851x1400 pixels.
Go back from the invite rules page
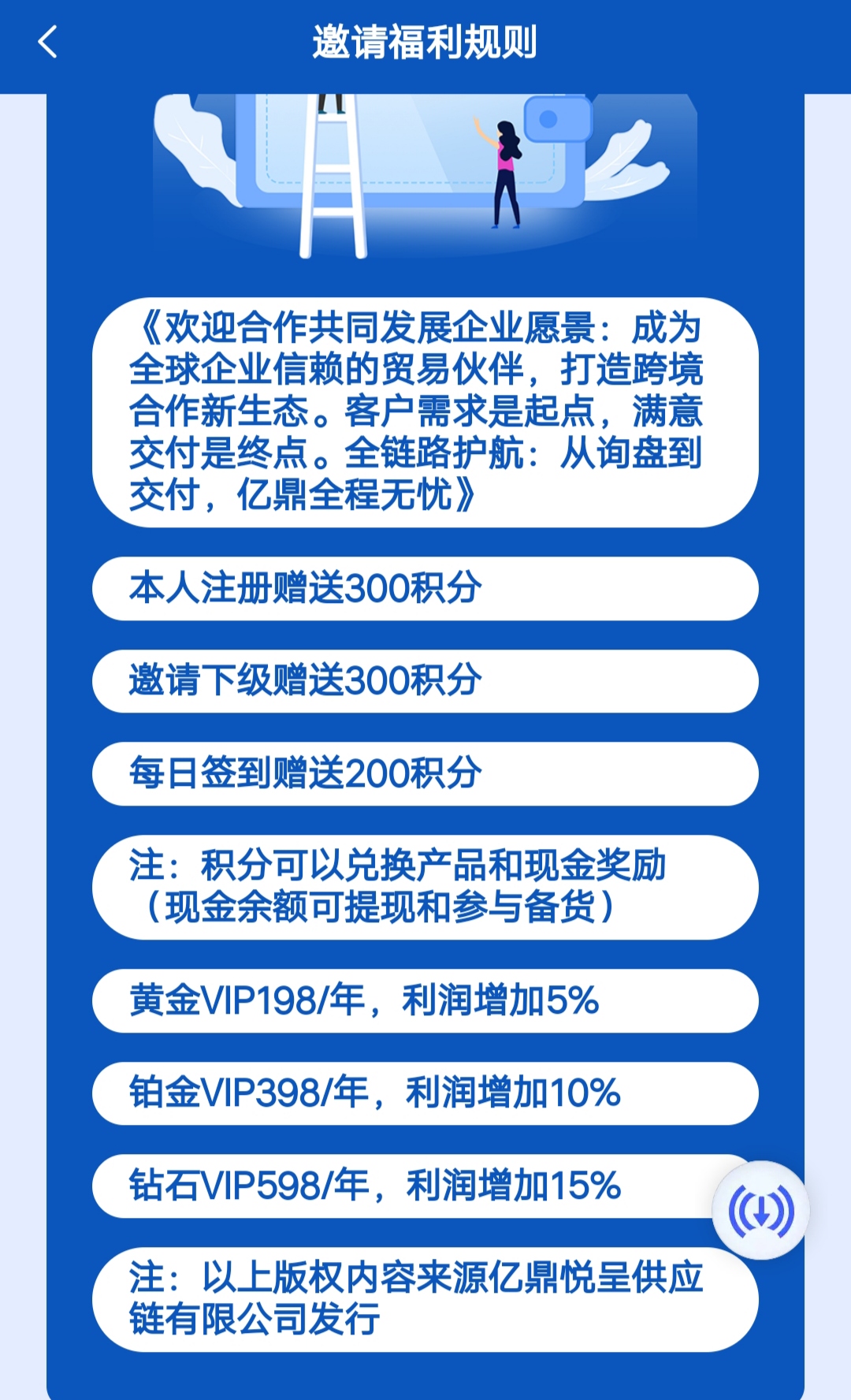[x=48, y=43]
